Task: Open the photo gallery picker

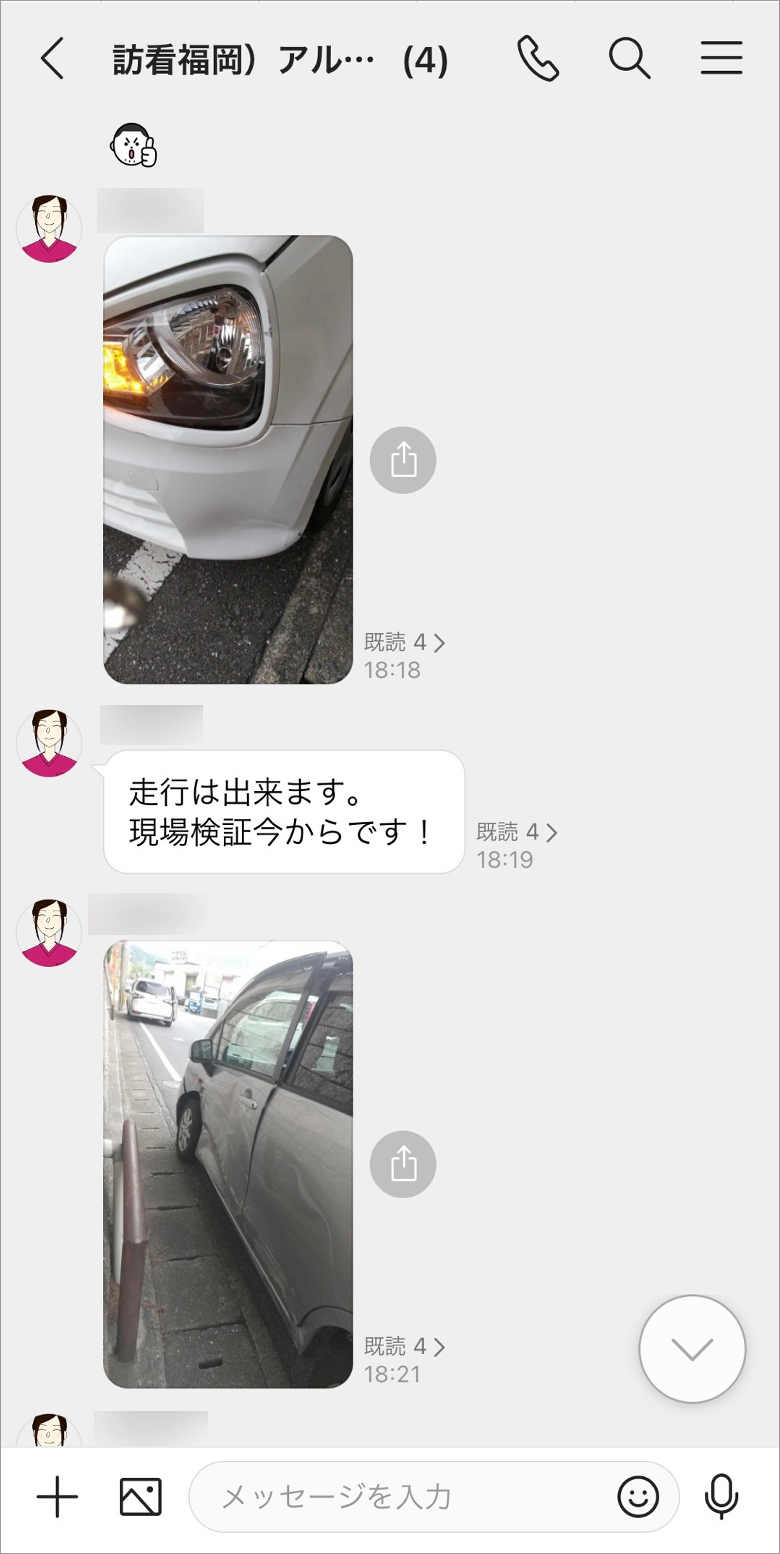Action: tap(140, 1497)
